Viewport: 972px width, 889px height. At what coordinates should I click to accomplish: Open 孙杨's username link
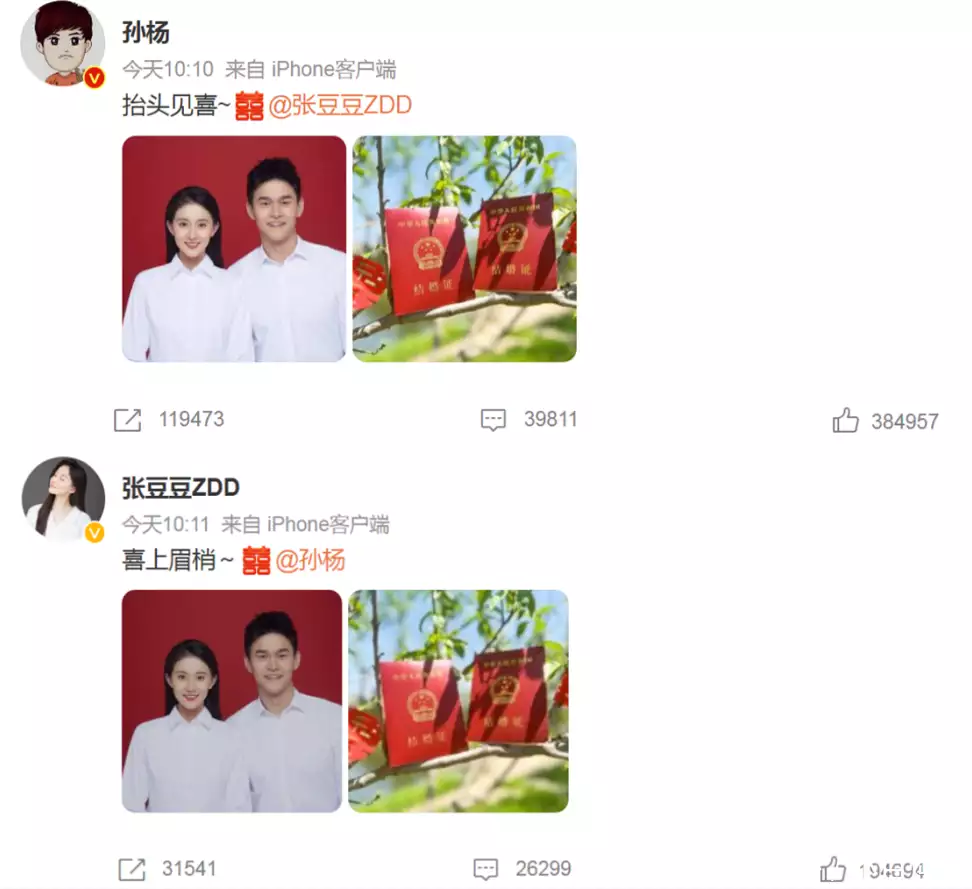(x=146, y=32)
